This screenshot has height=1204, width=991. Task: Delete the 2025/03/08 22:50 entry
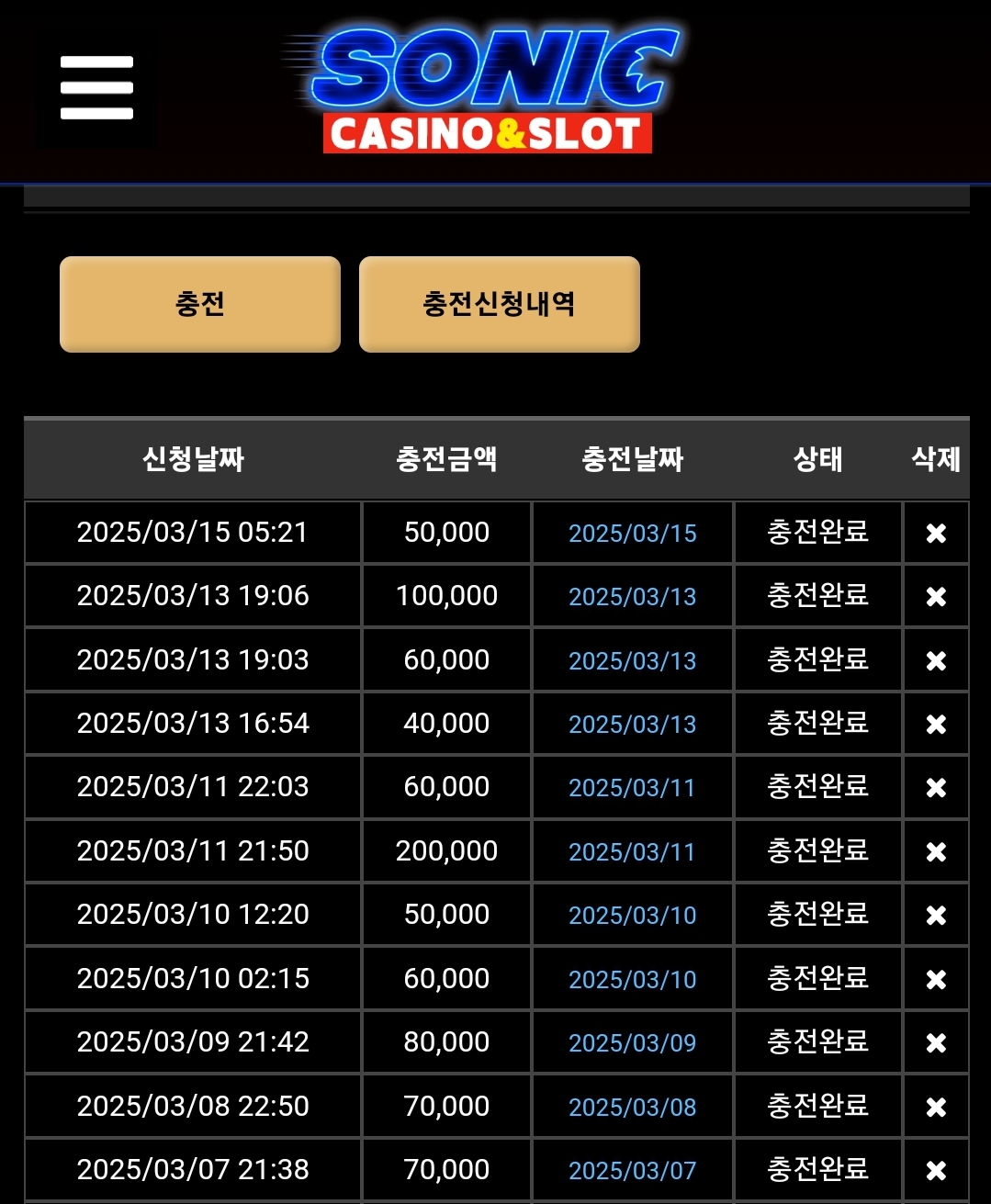936,1107
